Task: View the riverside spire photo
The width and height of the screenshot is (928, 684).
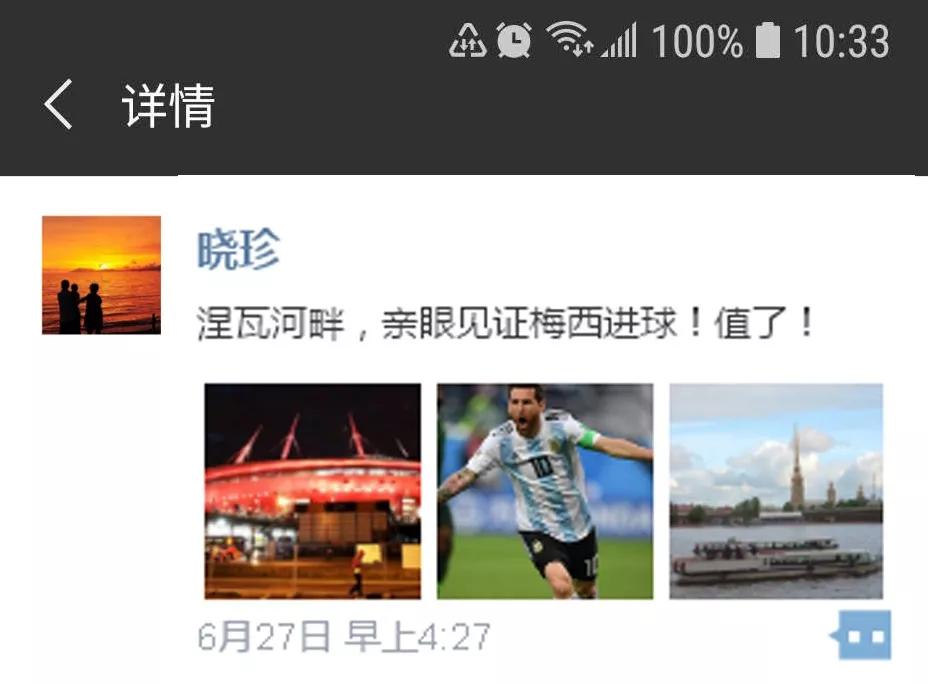Action: [776, 491]
